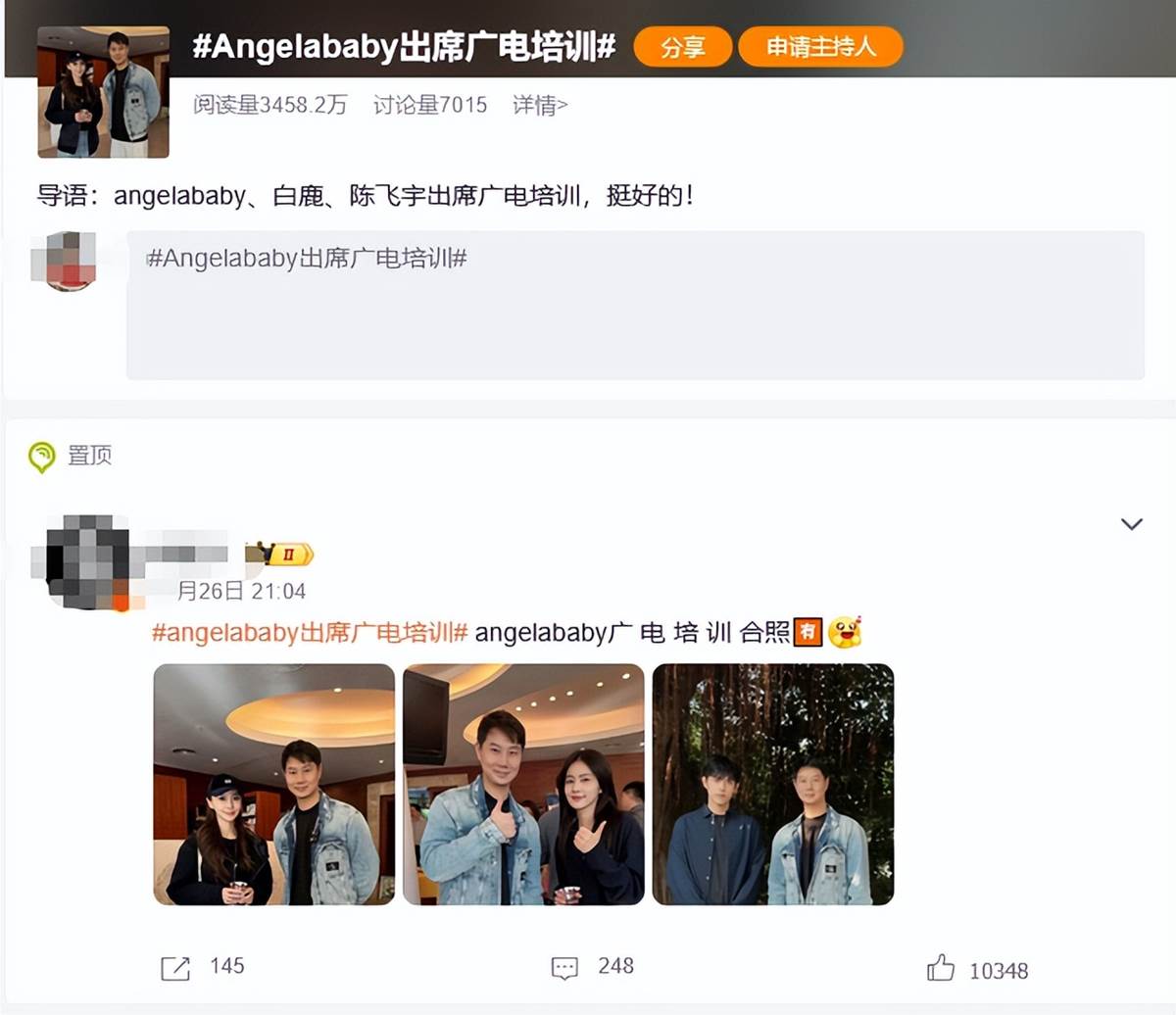This screenshot has height=1015, width=1176.
Task: Open first photo with woman in cap
Action: 274,784
